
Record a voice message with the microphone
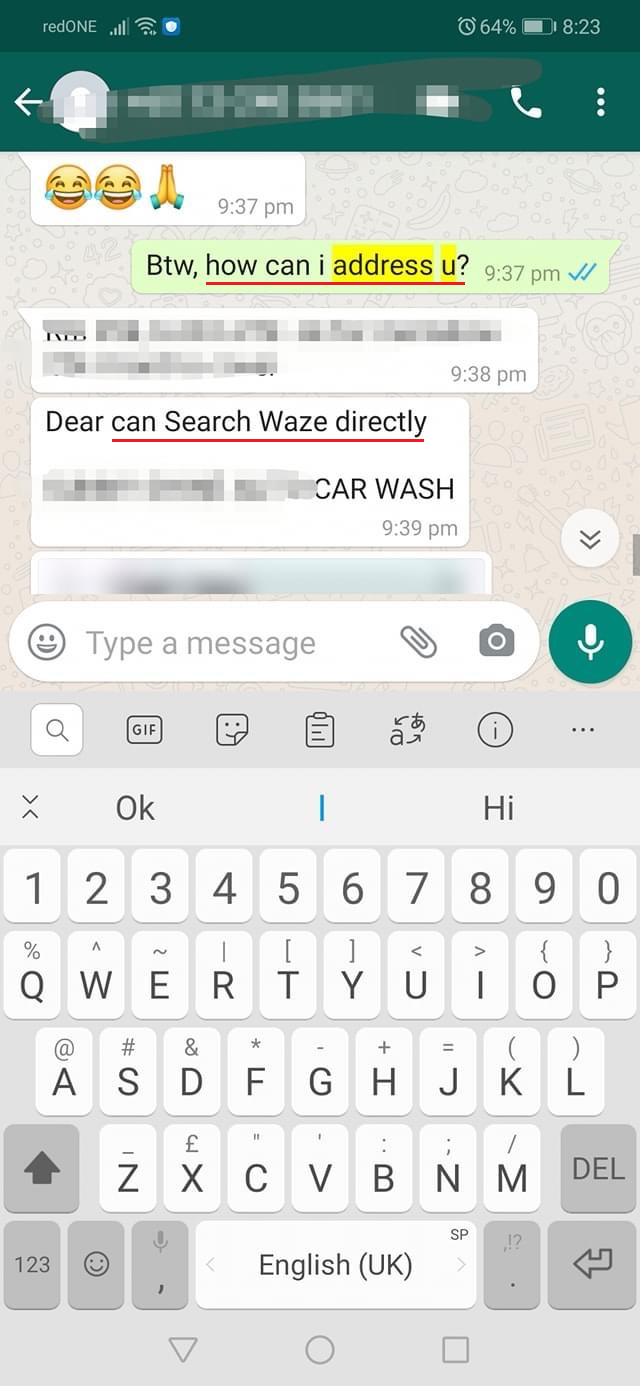(x=590, y=642)
